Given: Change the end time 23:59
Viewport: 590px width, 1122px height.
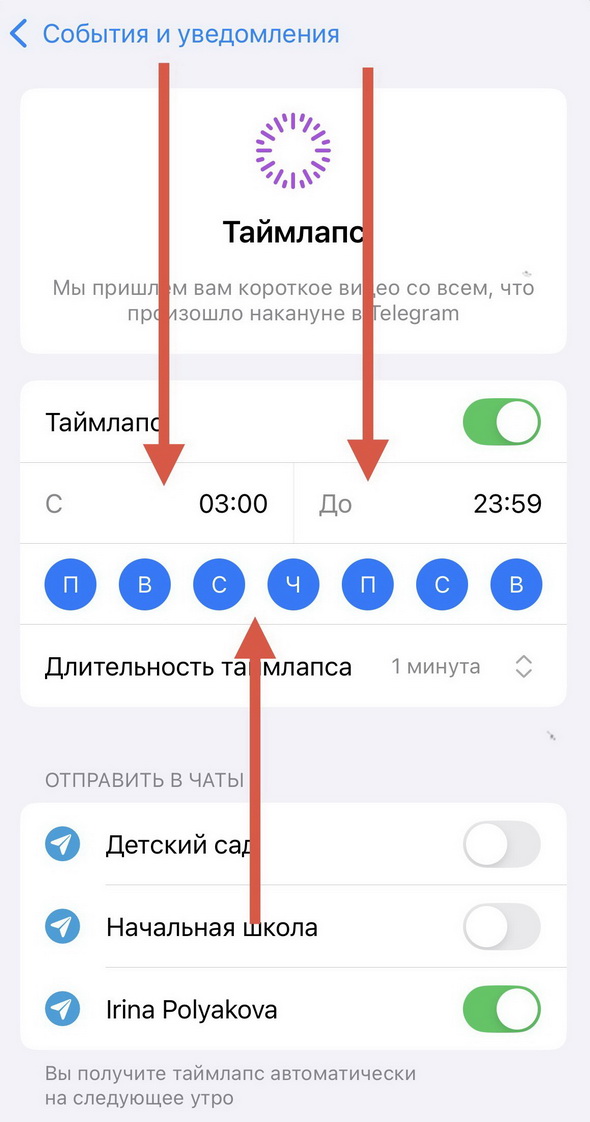Looking at the screenshot, I should coord(430,504).
